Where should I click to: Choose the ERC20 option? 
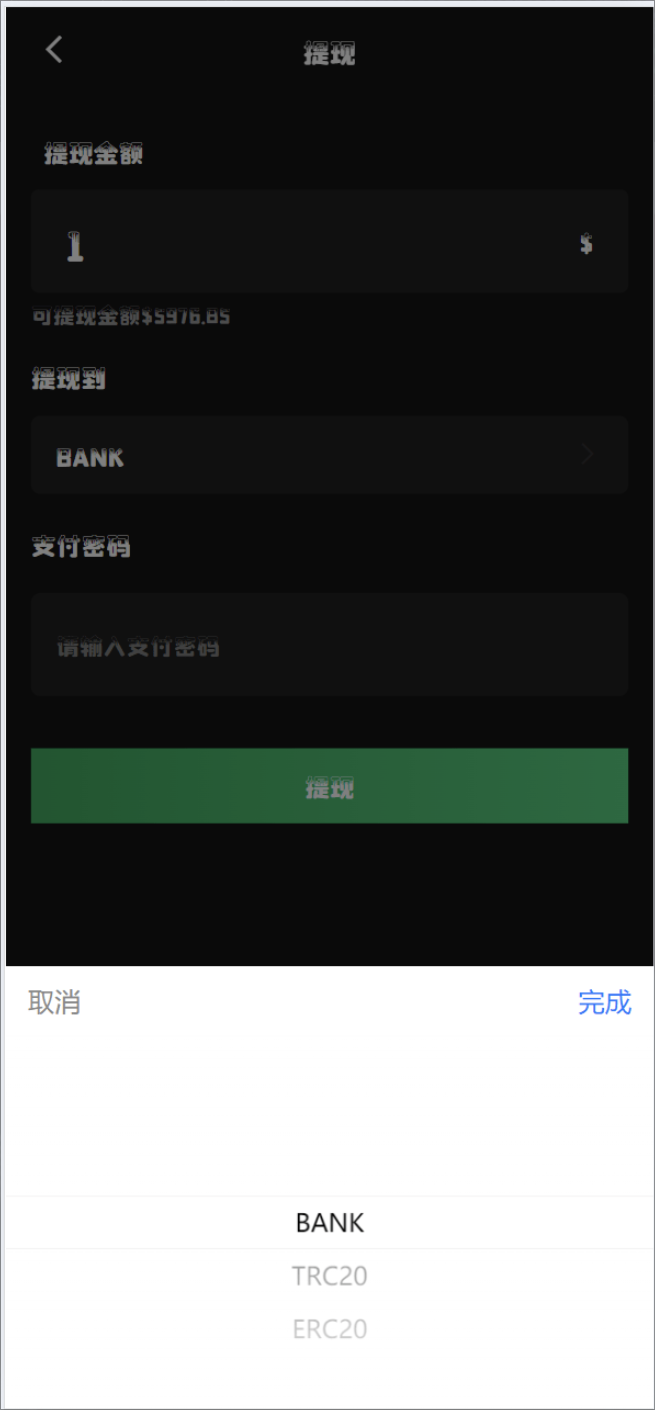click(x=329, y=1329)
